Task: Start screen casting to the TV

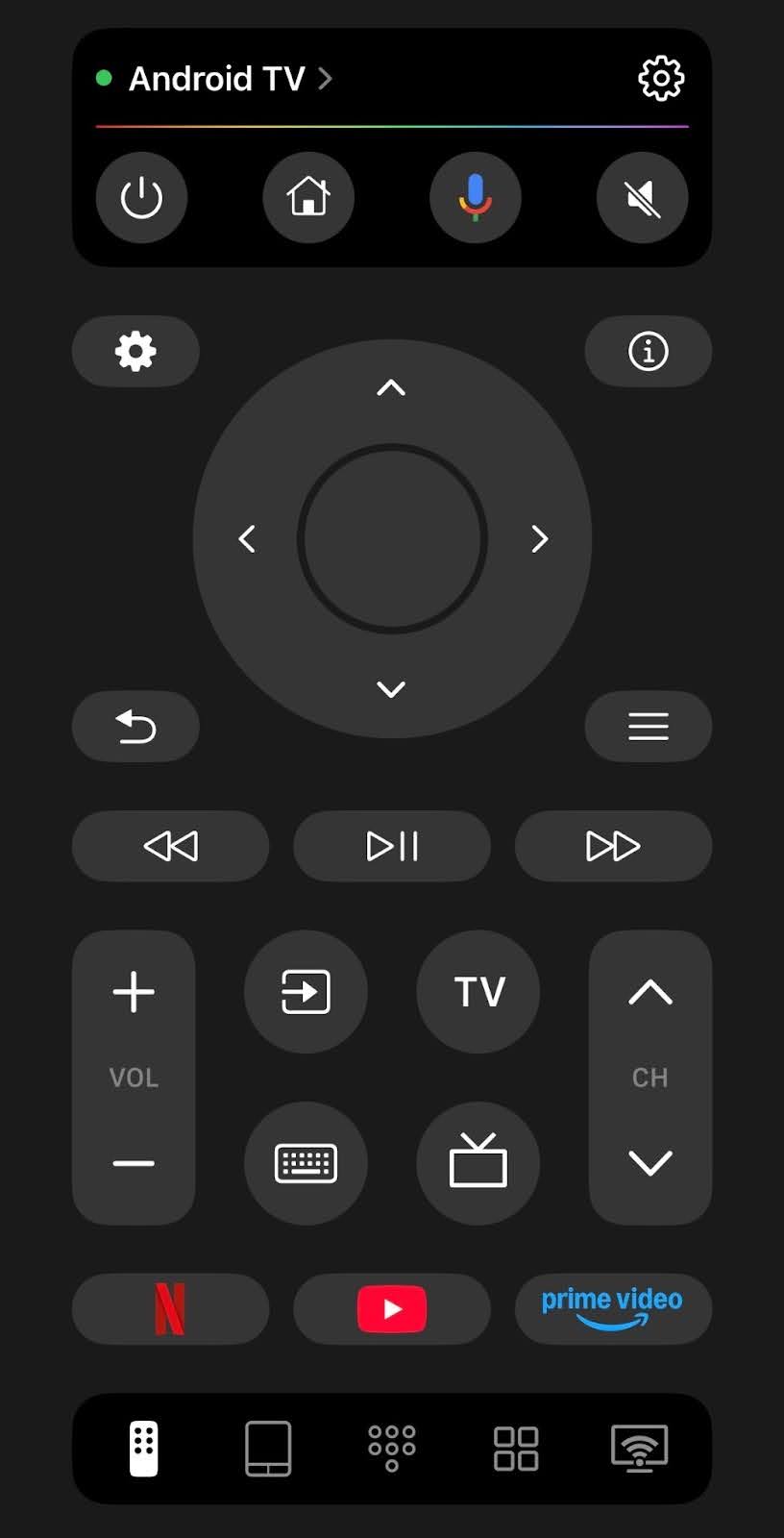Action: (638, 1450)
